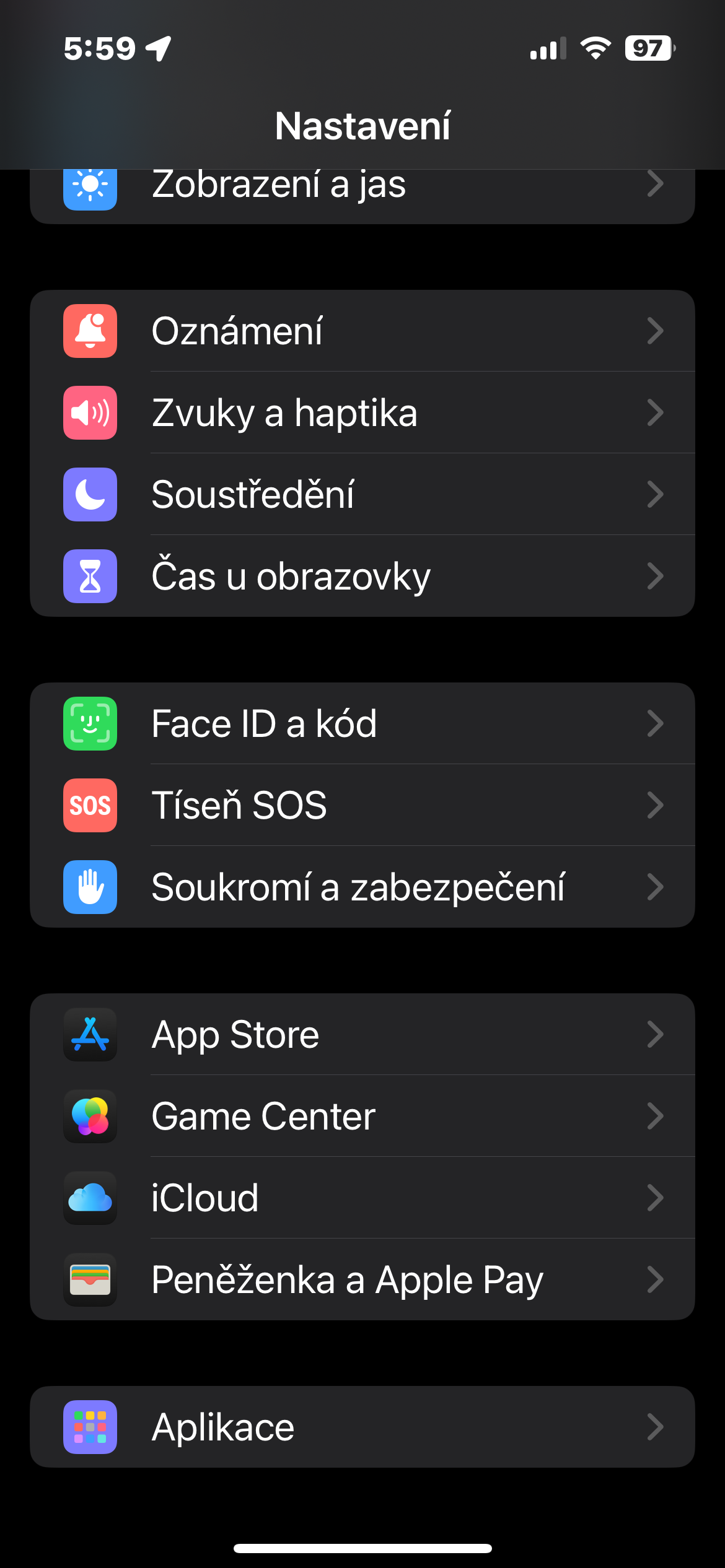Go to Zvuky a haptika
Screen dimensions: 725x1568
(362, 412)
